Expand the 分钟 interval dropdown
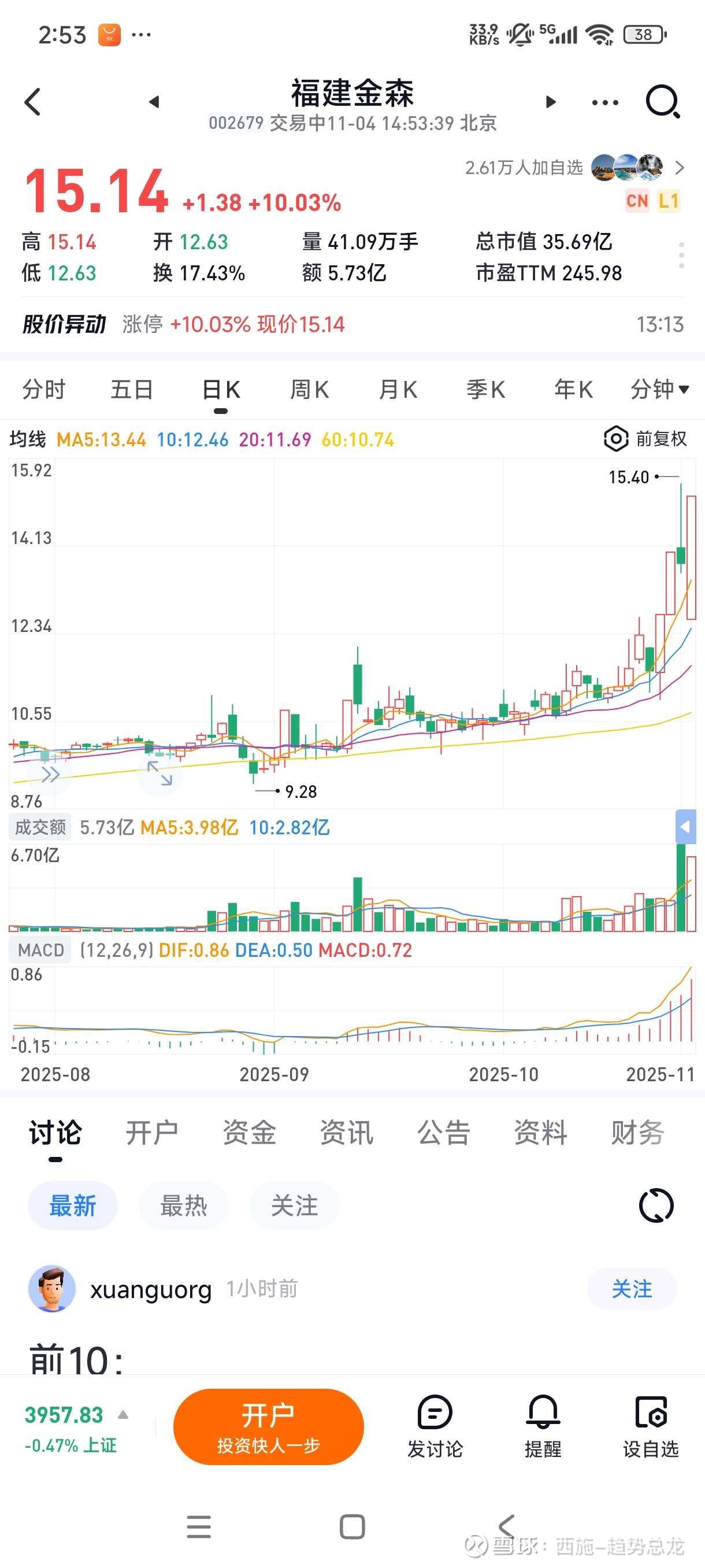 tap(659, 390)
